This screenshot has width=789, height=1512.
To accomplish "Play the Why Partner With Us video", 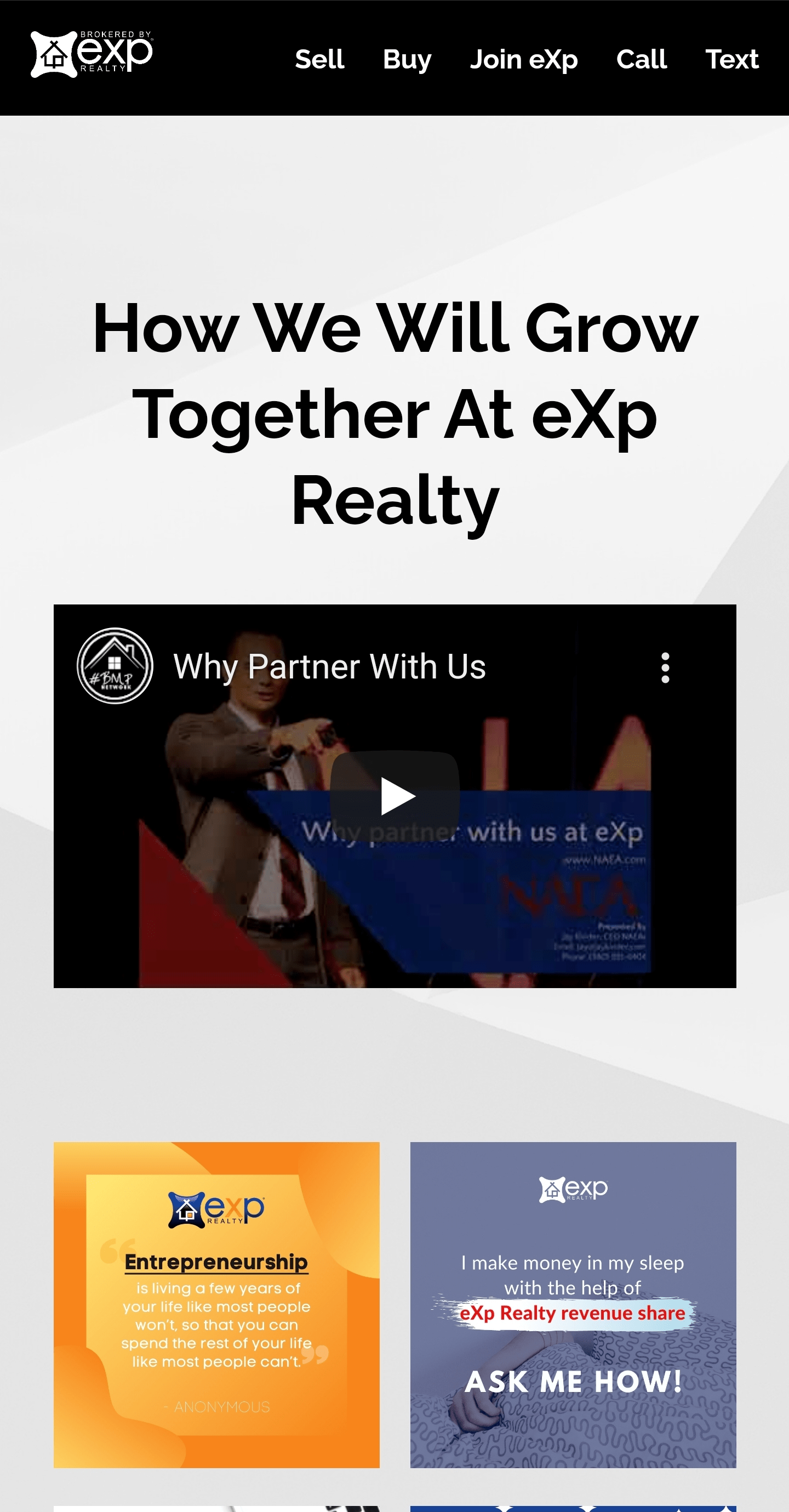I will (x=395, y=795).
